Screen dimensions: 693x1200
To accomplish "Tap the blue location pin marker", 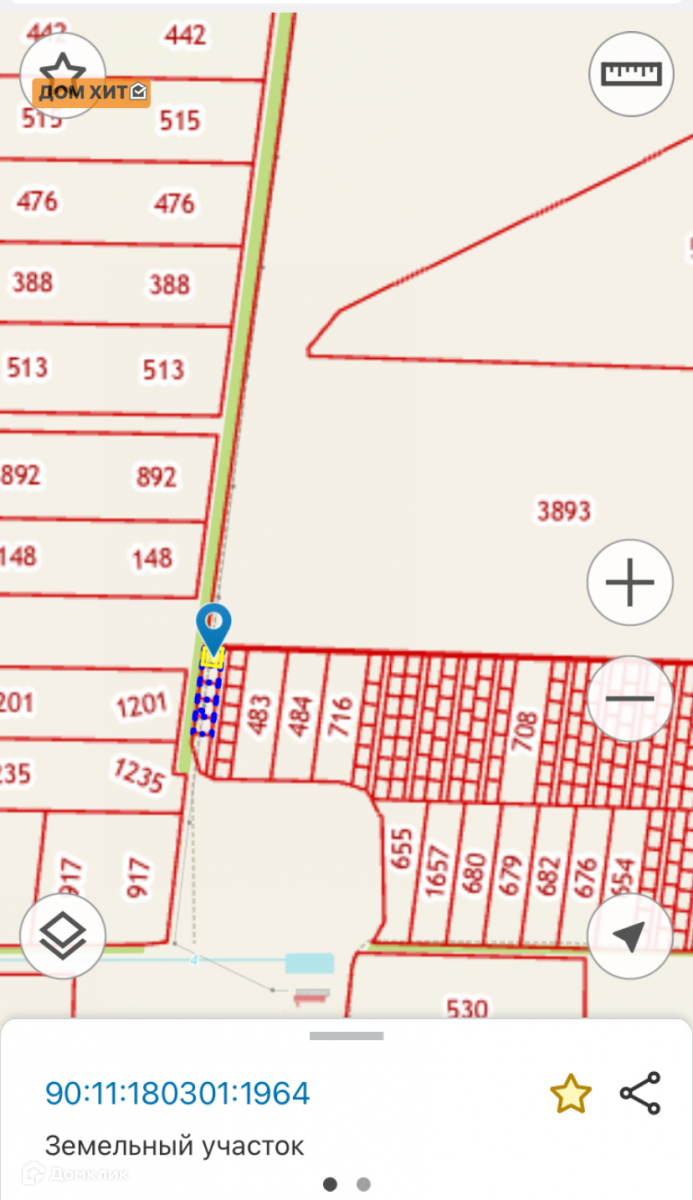I will [213, 625].
